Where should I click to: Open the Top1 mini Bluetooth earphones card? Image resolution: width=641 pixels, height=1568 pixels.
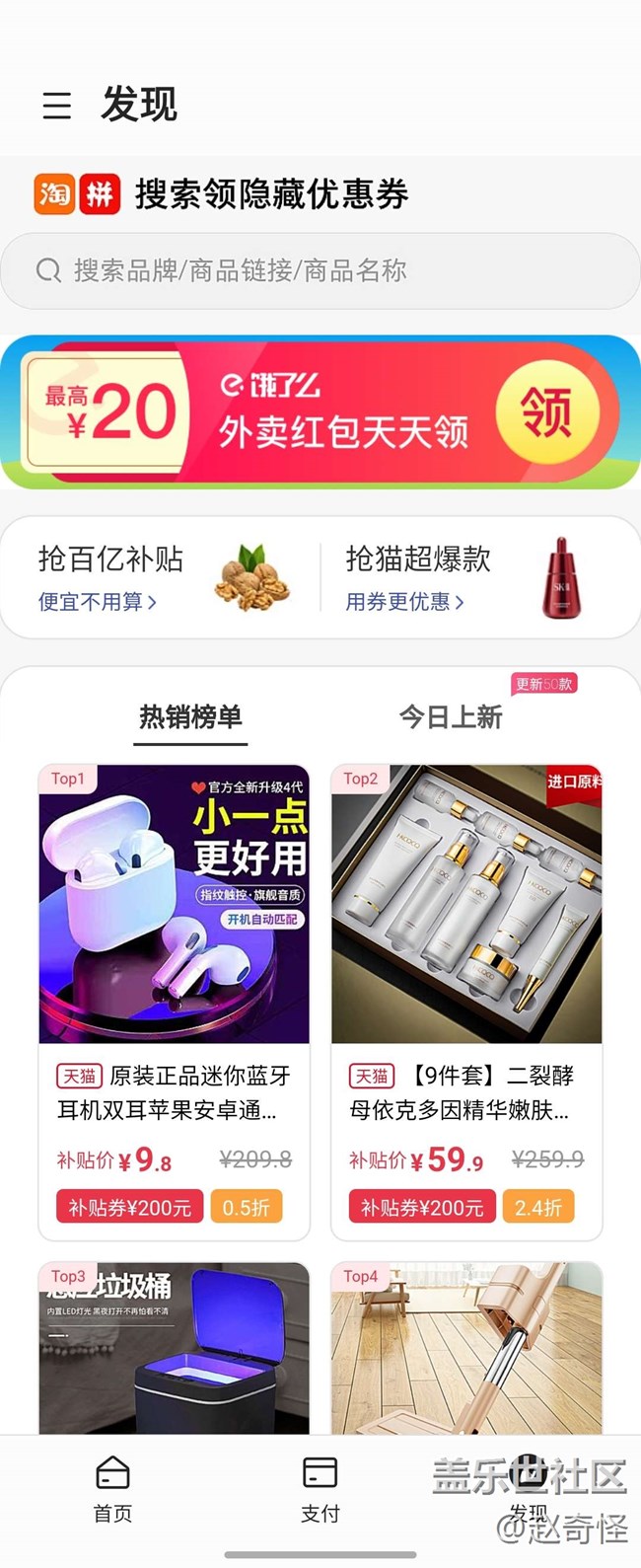pos(174,1002)
